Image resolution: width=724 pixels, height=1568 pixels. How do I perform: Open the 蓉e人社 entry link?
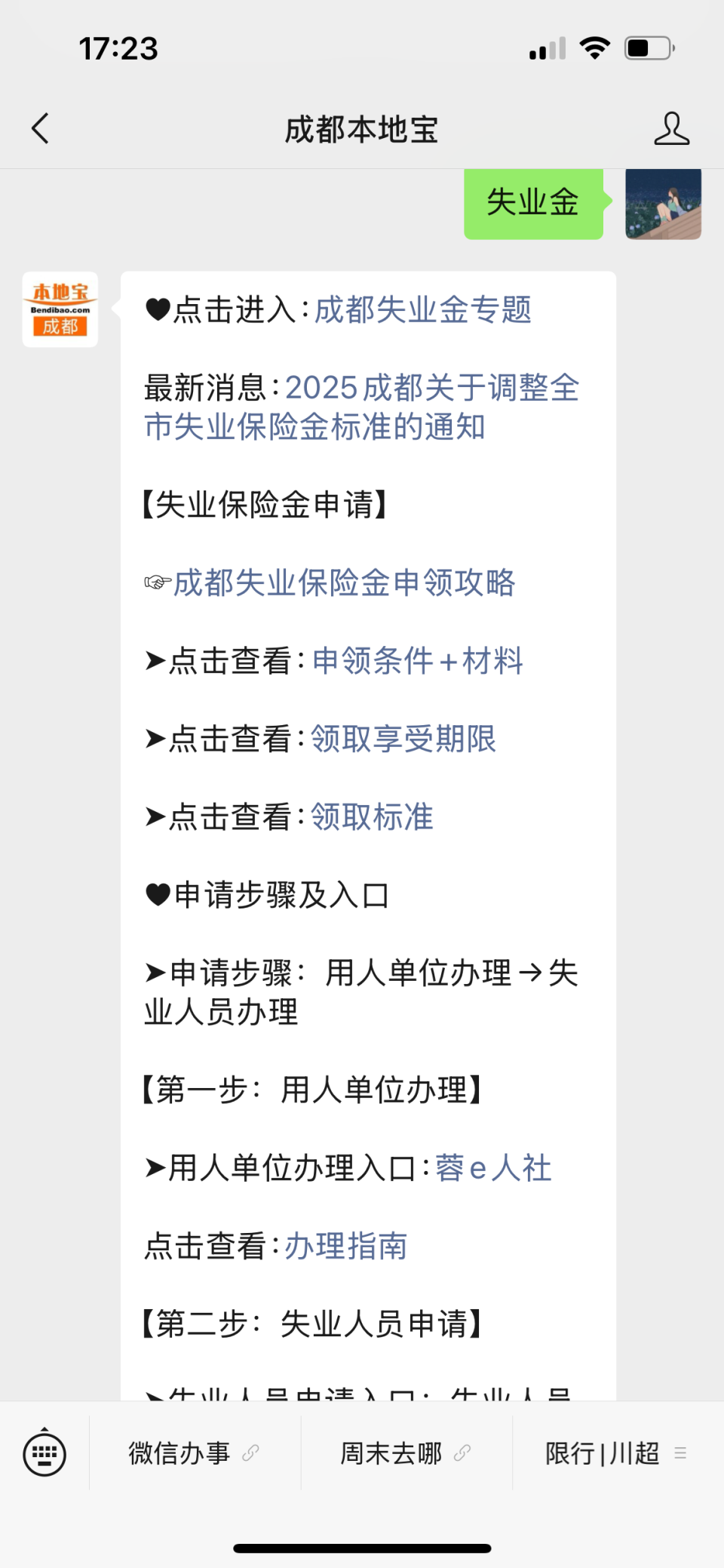(494, 1168)
